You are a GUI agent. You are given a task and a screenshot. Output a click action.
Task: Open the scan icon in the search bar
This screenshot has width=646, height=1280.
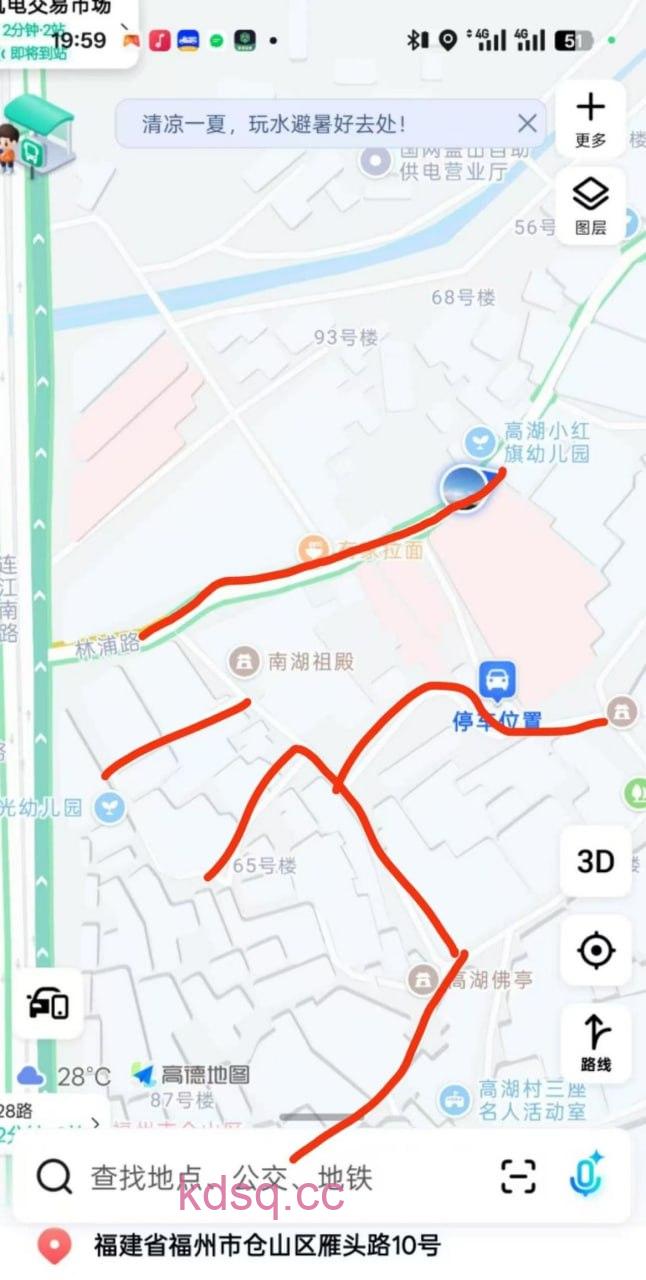[x=518, y=1177]
